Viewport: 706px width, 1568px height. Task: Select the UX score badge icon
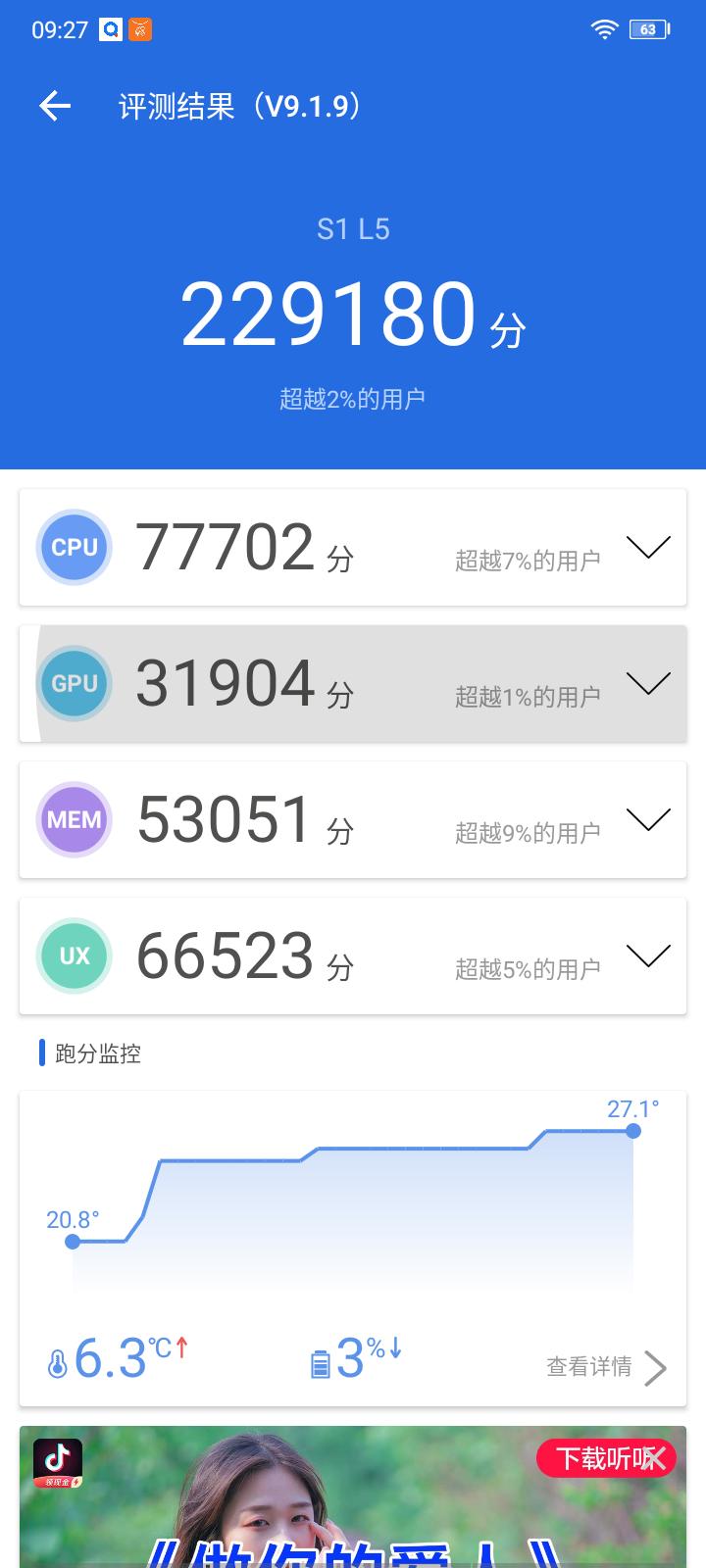(x=74, y=955)
